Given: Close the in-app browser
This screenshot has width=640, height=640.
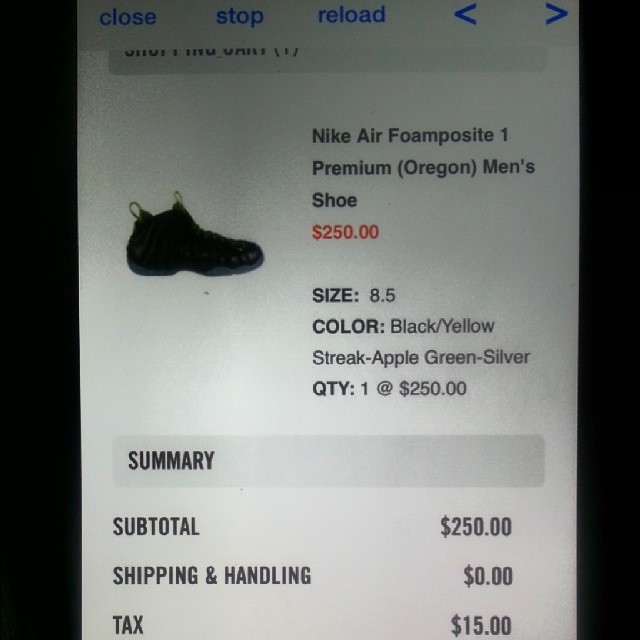Looking at the screenshot, I should (127, 16).
